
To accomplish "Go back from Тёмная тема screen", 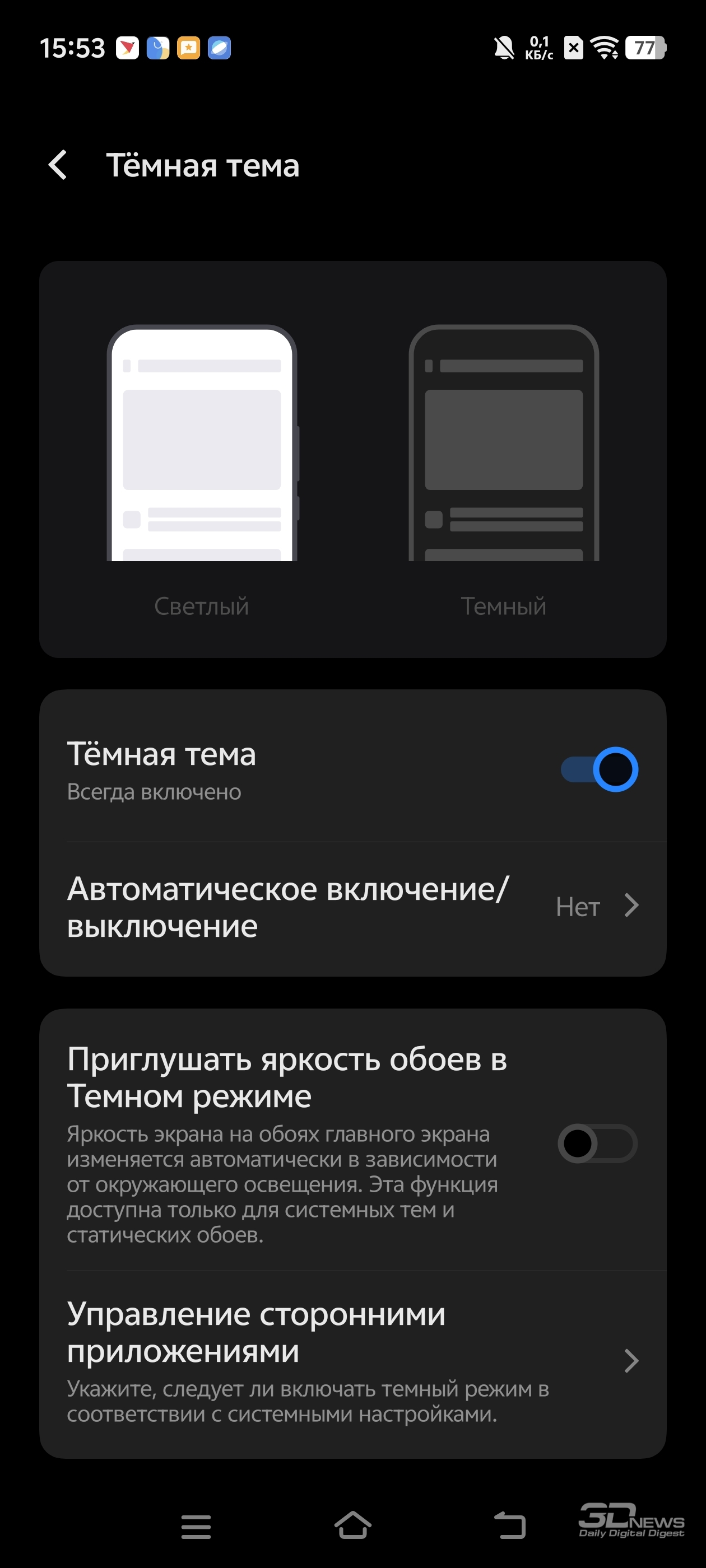I will coord(58,165).
